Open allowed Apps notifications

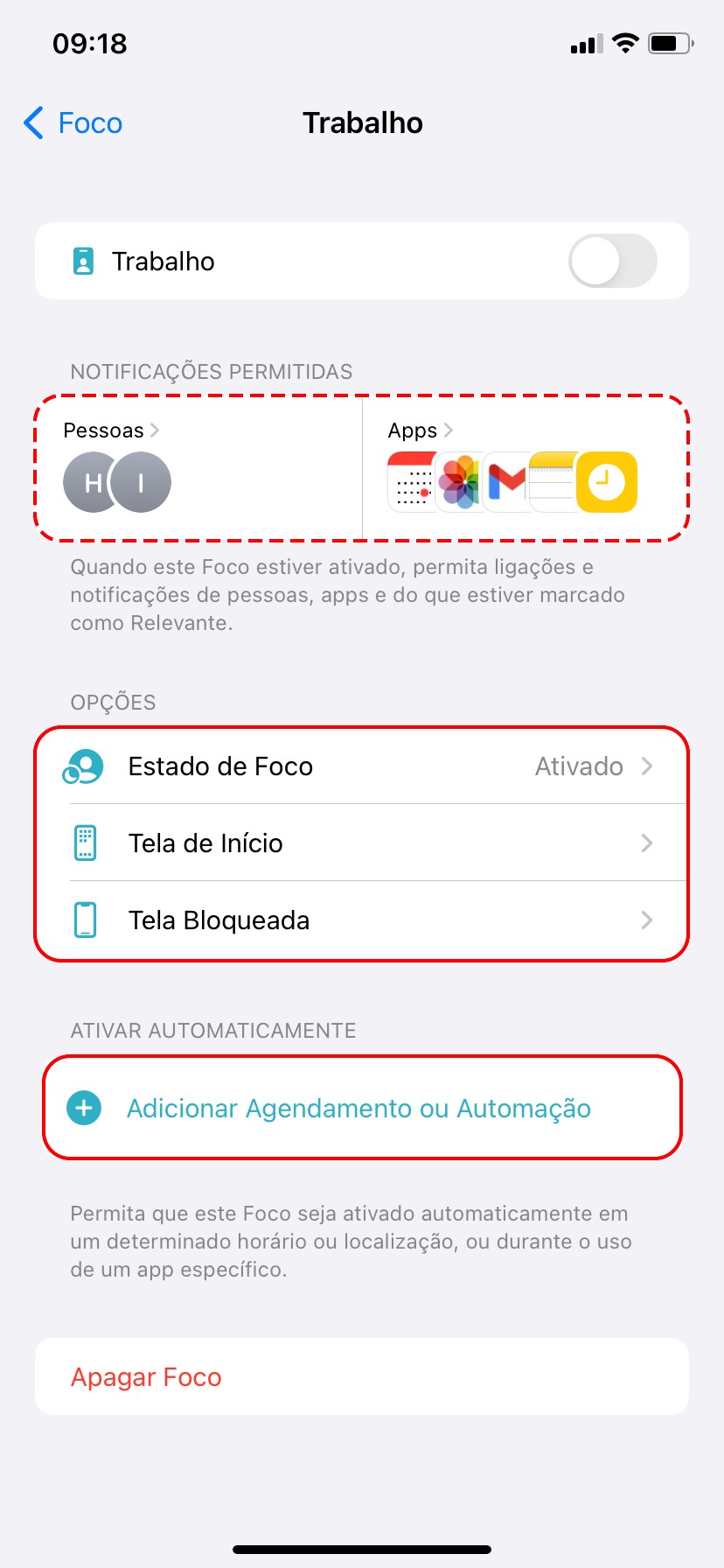(421, 430)
